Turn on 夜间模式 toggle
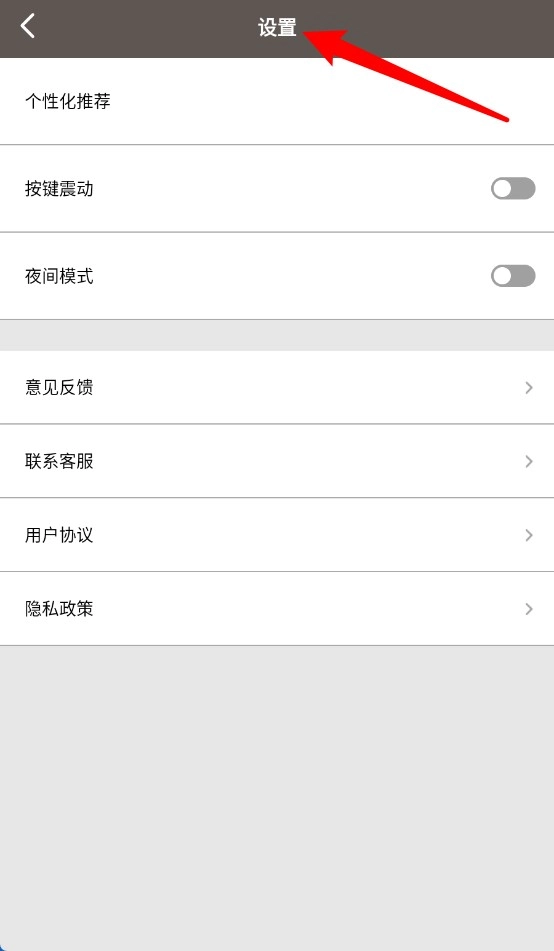Image resolution: width=554 pixels, height=951 pixels. point(513,276)
